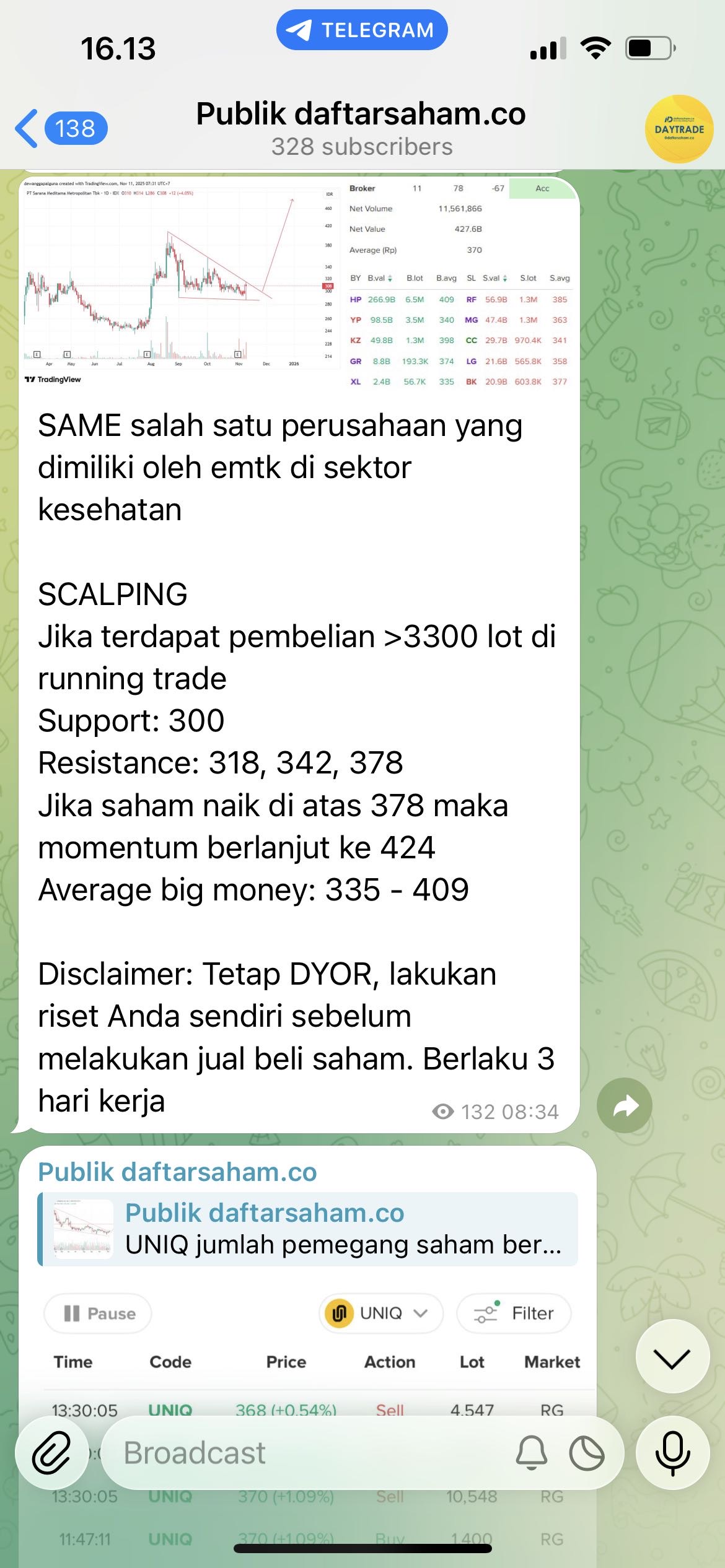This screenshot has width=725, height=1568.
Task: Open the quoted UNIQ reply message
Action: (x=308, y=1229)
